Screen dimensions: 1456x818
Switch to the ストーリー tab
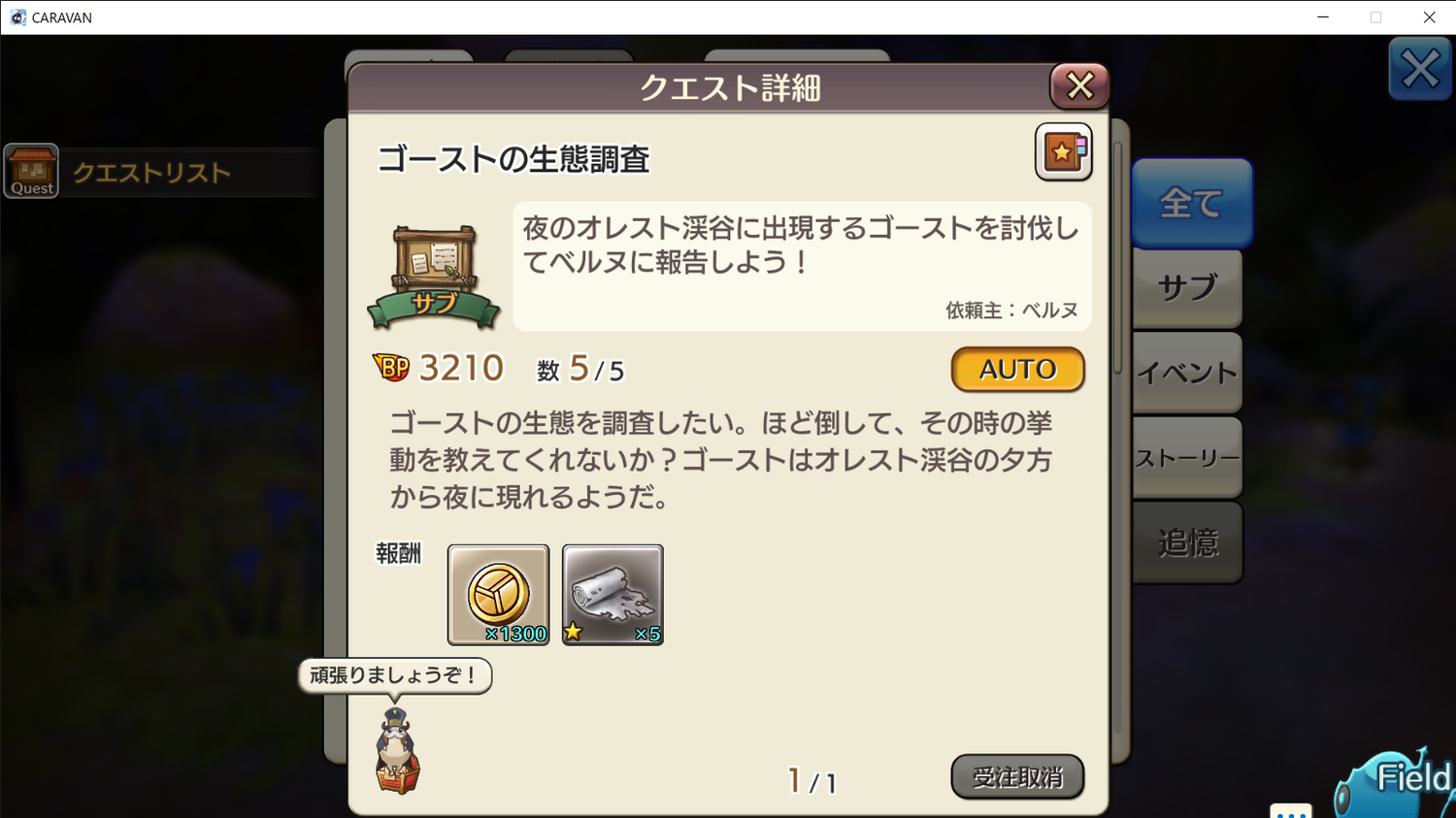tap(1187, 457)
